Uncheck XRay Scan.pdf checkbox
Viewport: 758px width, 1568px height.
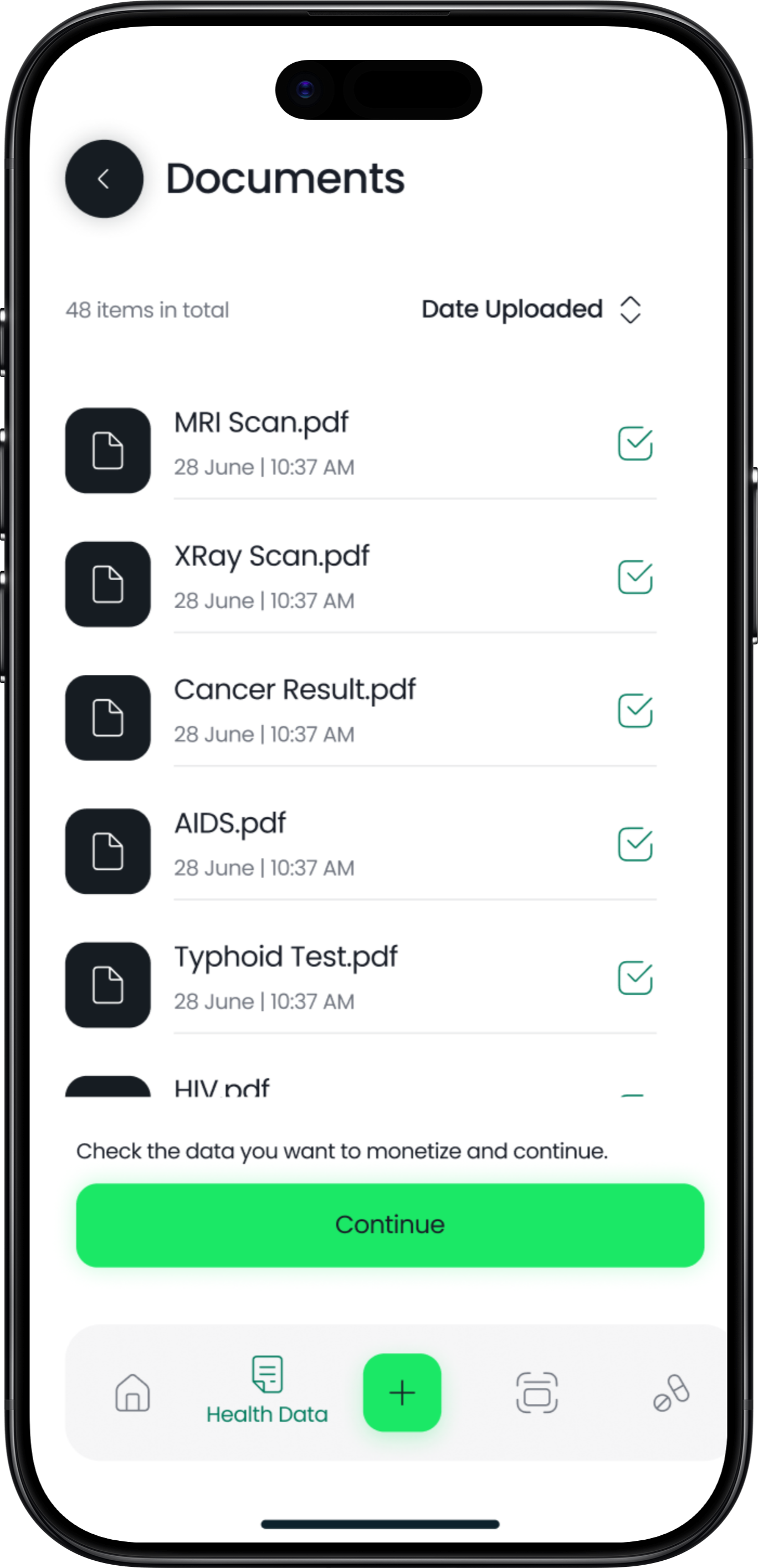pos(634,577)
